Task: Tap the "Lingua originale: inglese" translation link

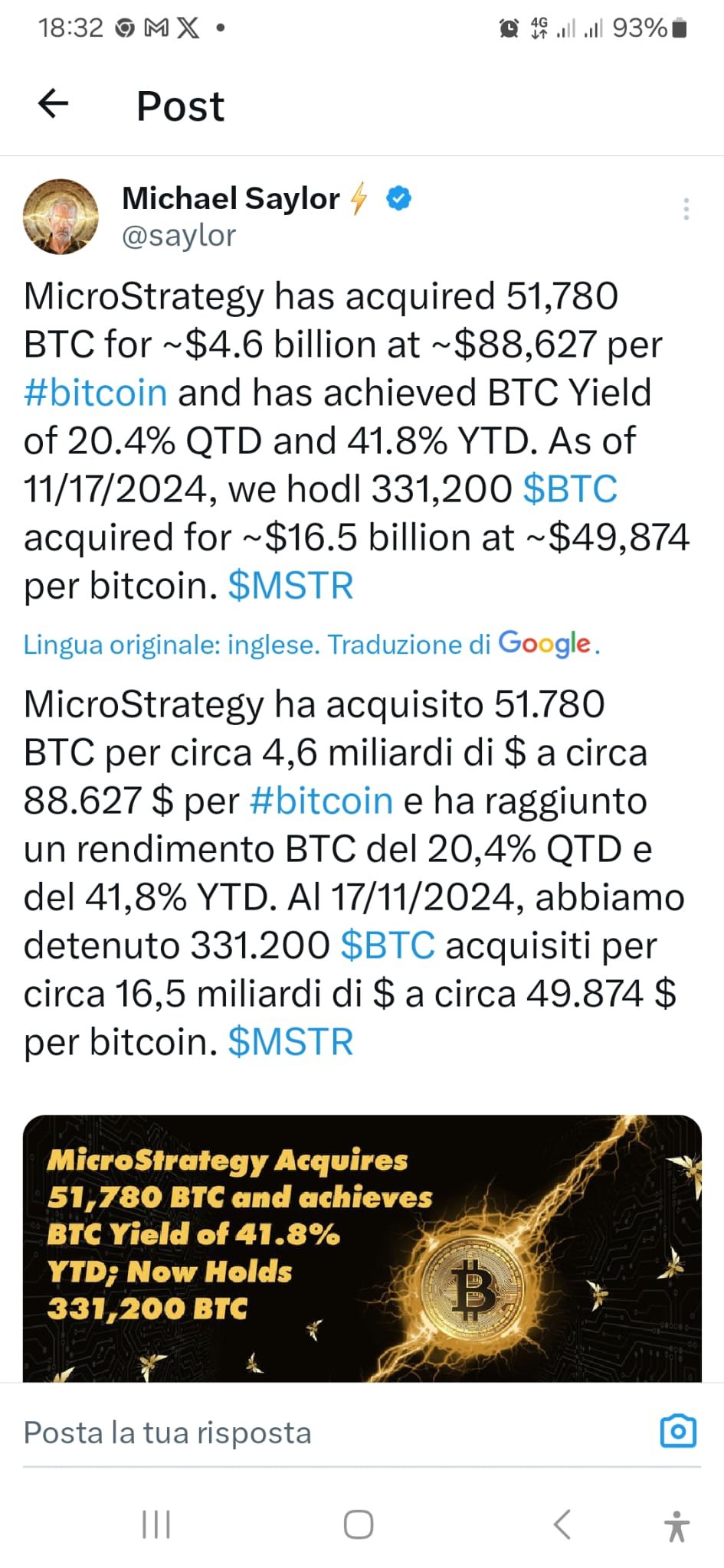Action: tap(171, 645)
